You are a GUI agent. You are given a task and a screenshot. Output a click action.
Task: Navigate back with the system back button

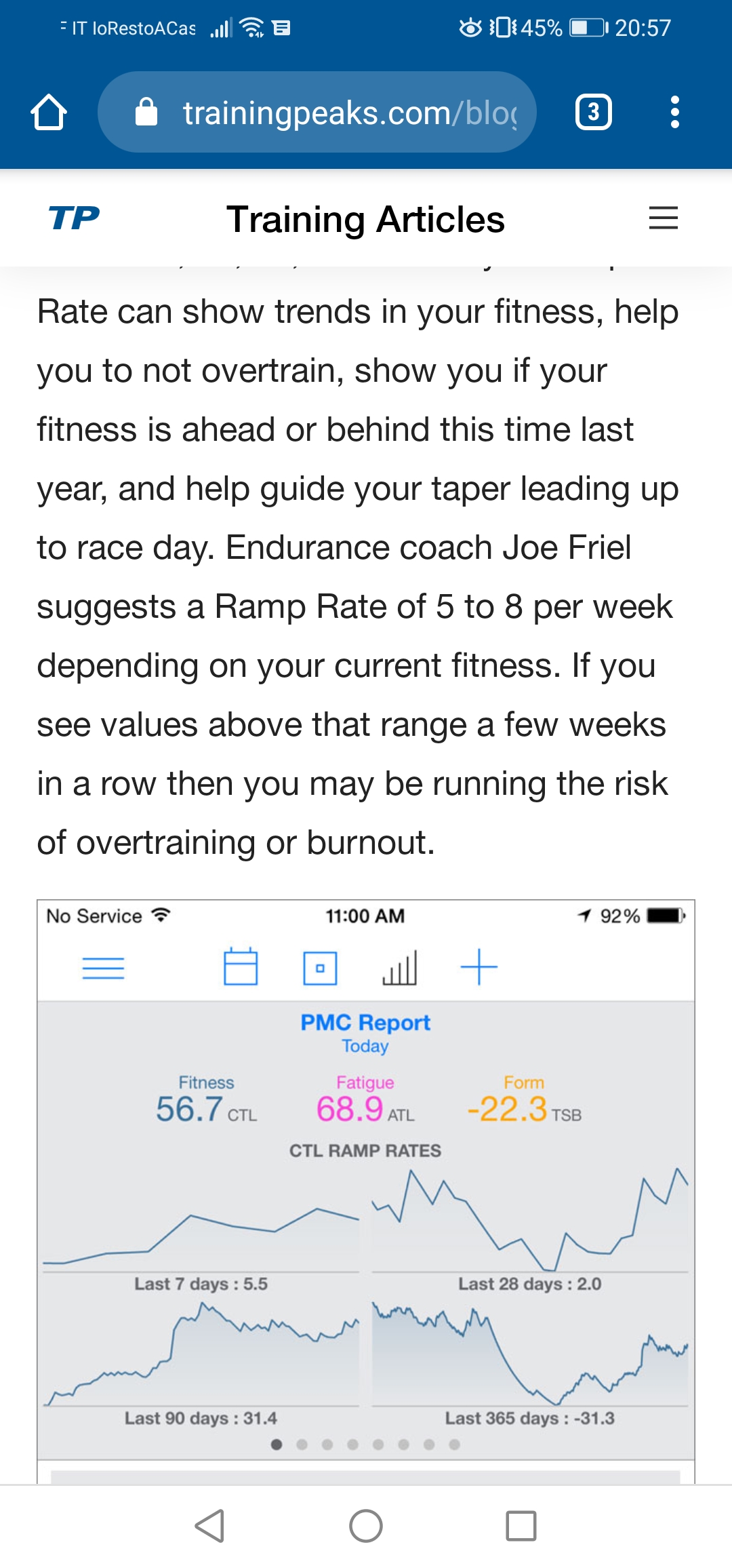(x=209, y=1526)
